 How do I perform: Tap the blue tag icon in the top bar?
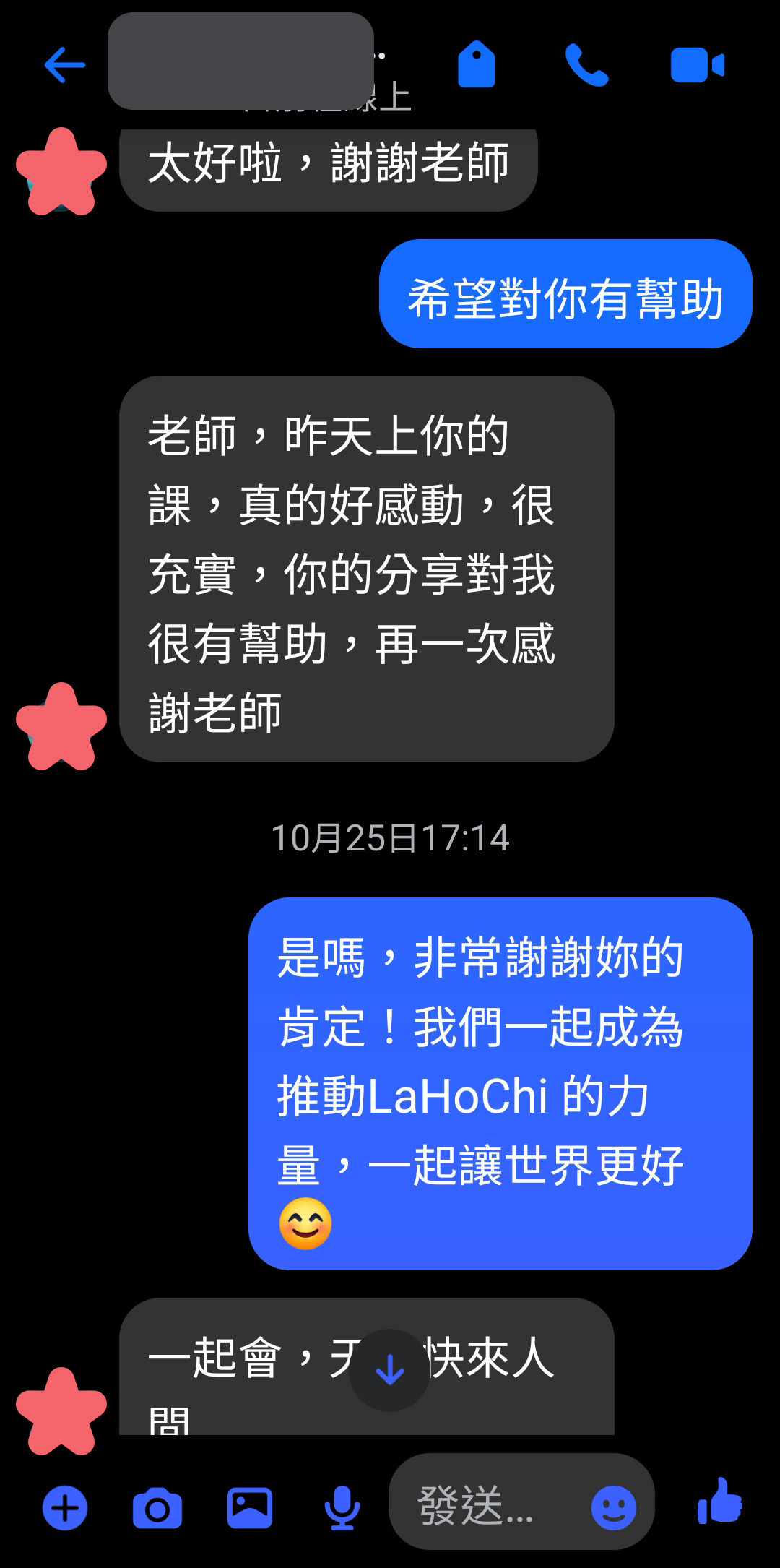point(476,64)
